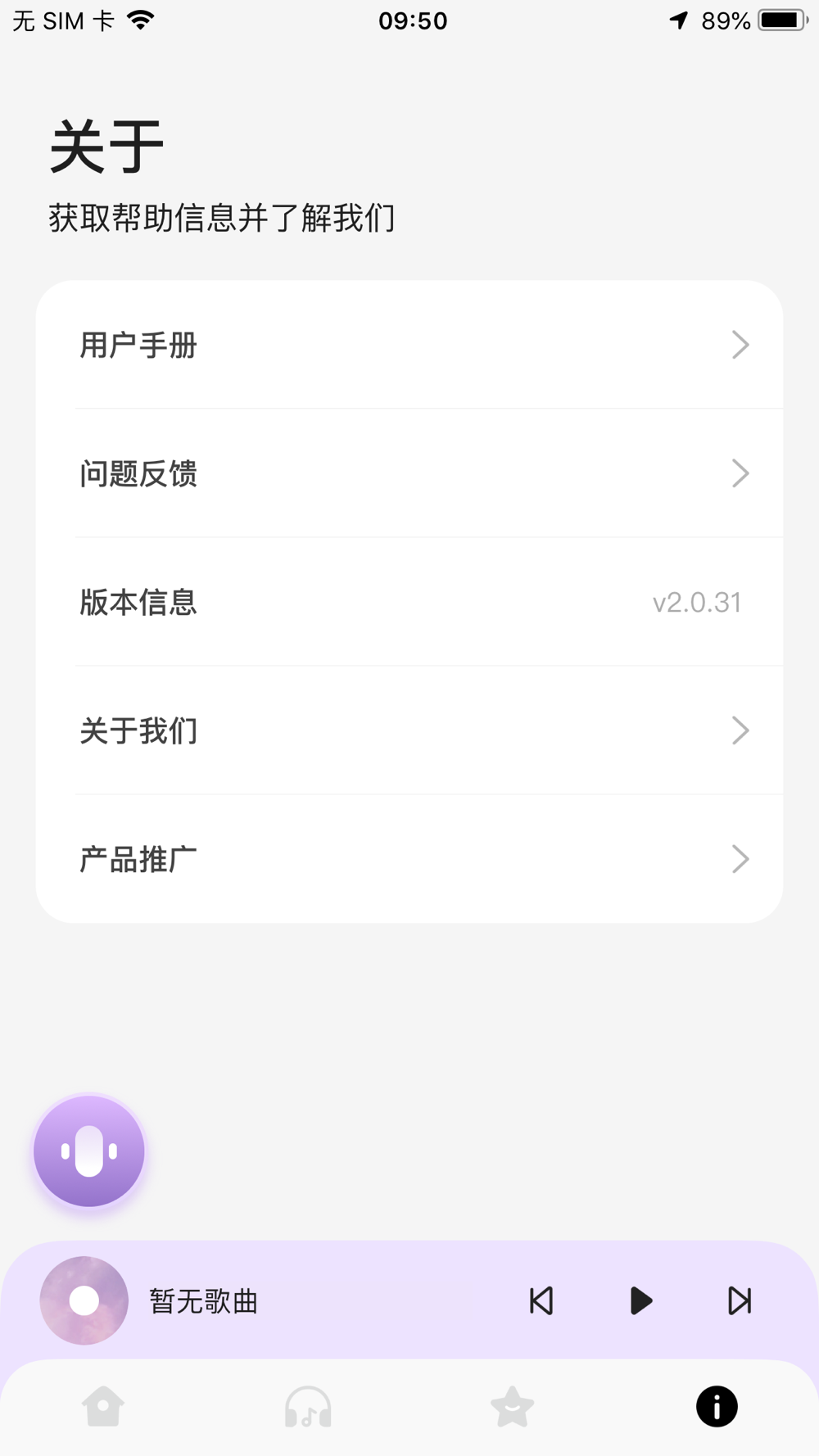Image resolution: width=819 pixels, height=1456 pixels.
Task: Tap the purple voice assistant button
Action: 89,1151
